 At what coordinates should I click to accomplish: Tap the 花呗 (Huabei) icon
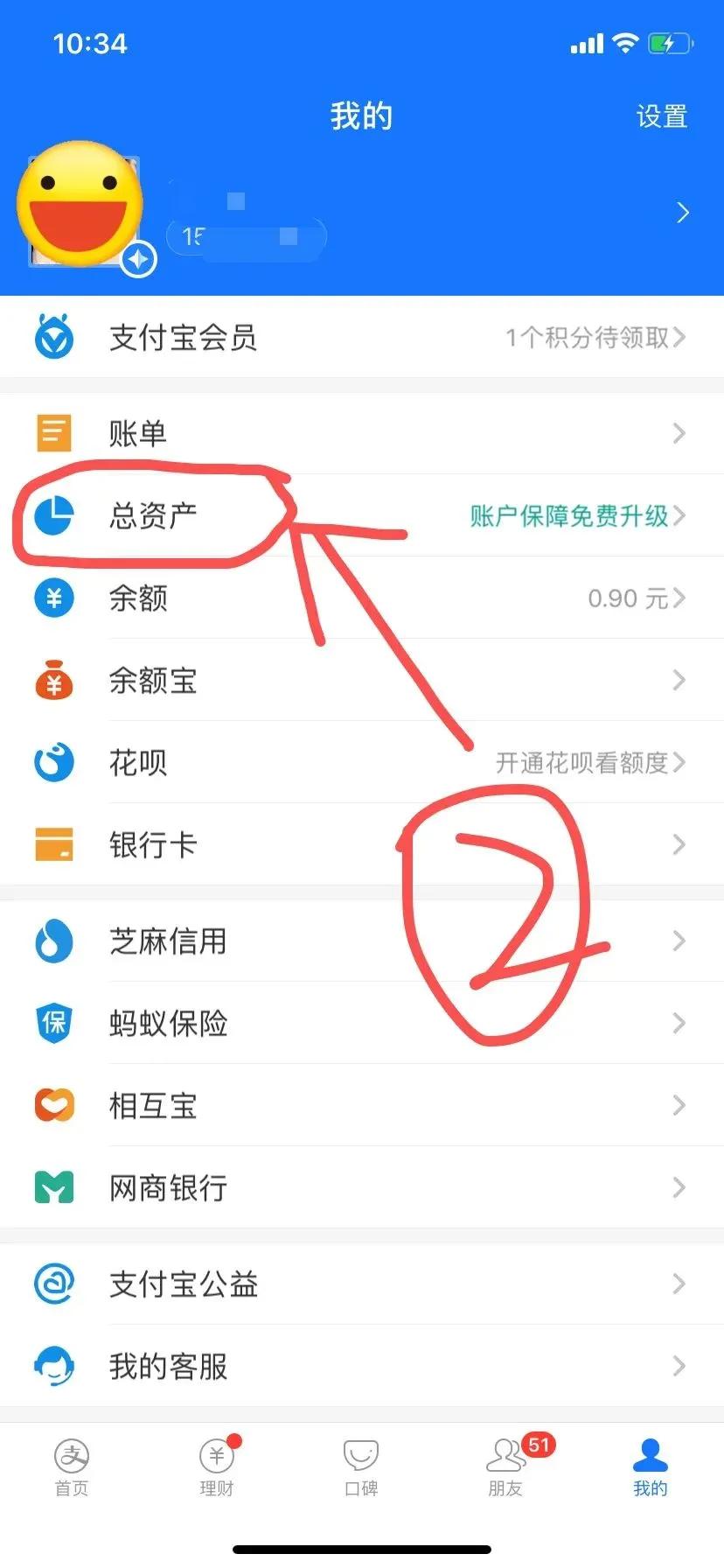(x=53, y=762)
